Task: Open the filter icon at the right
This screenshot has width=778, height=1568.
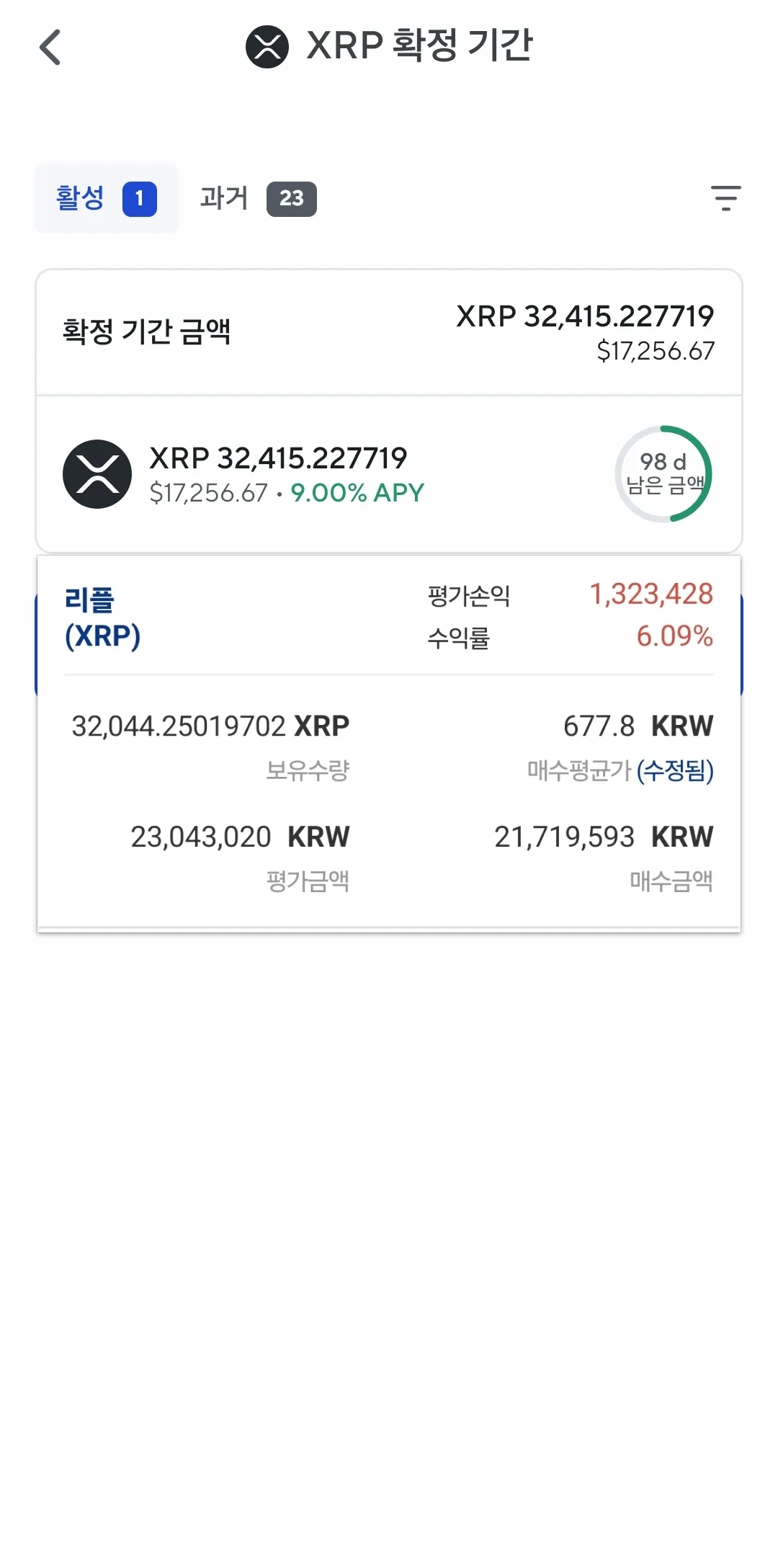Action: 725,198
